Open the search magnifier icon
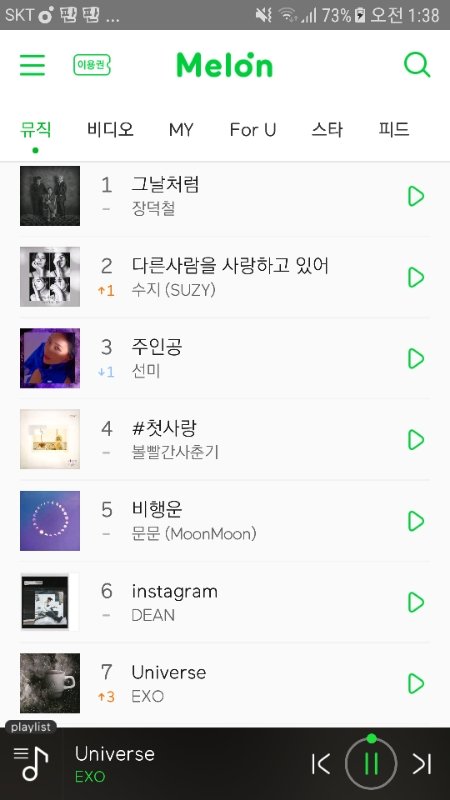 [417, 65]
